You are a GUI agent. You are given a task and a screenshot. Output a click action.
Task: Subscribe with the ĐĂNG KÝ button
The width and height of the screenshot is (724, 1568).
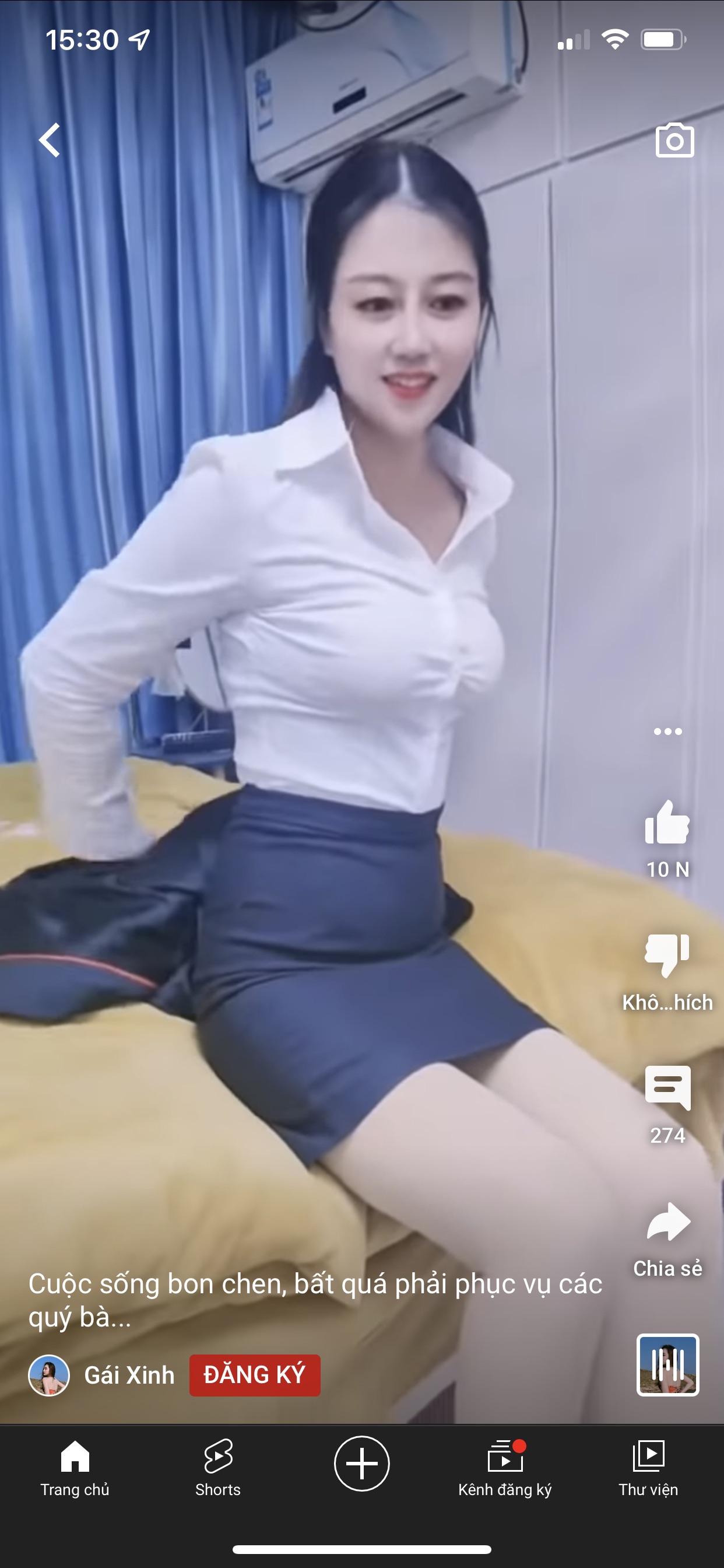(255, 1375)
